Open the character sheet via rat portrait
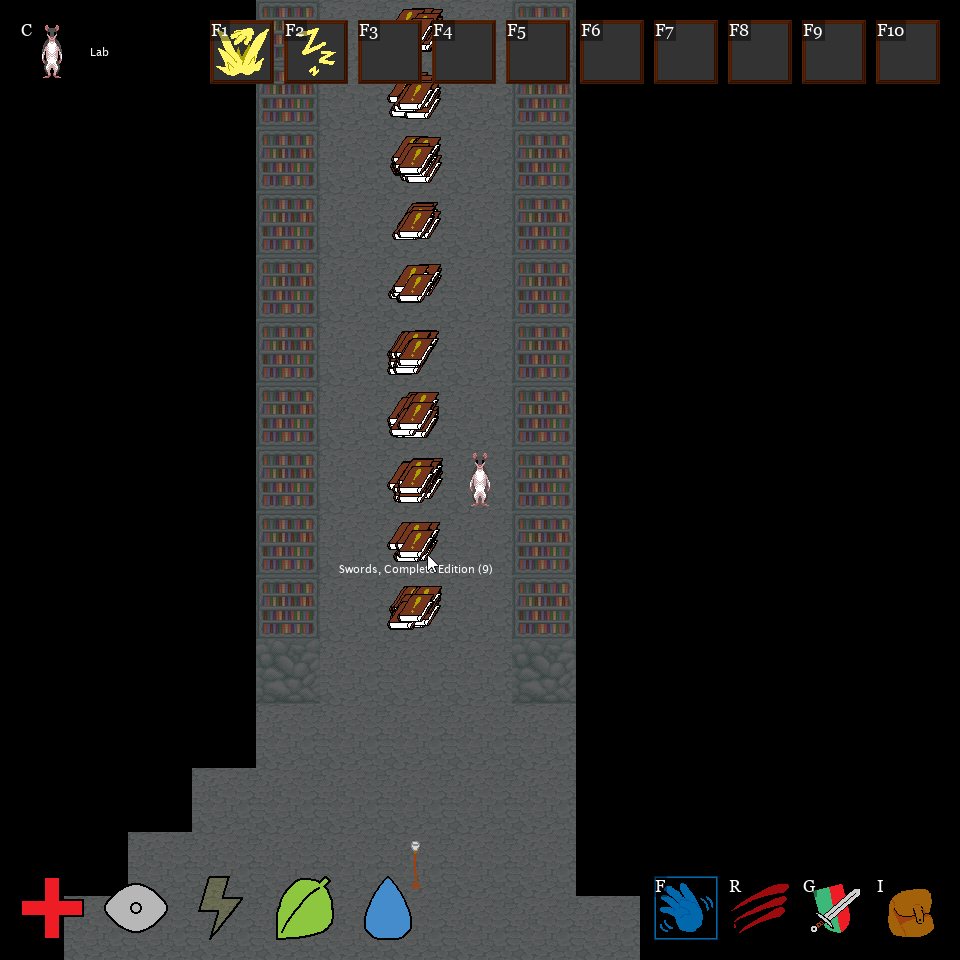 (x=52, y=52)
